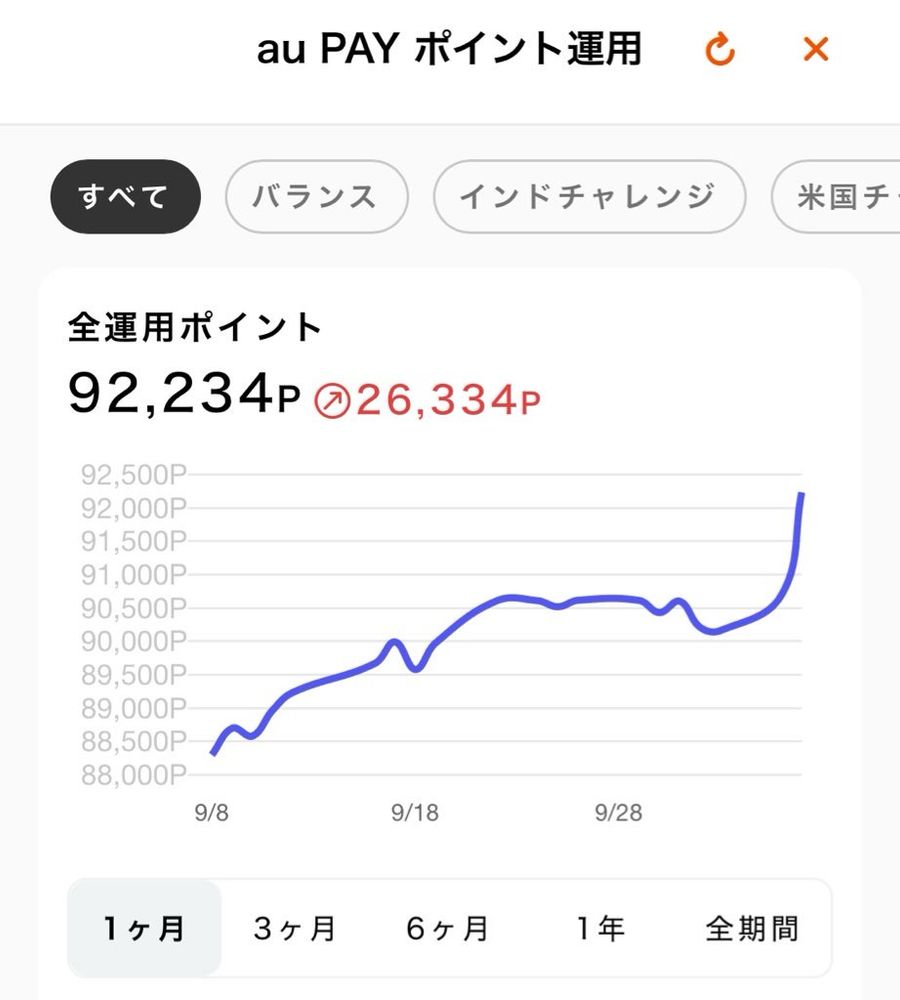
Task: View the 1年 chart range
Action: [599, 929]
